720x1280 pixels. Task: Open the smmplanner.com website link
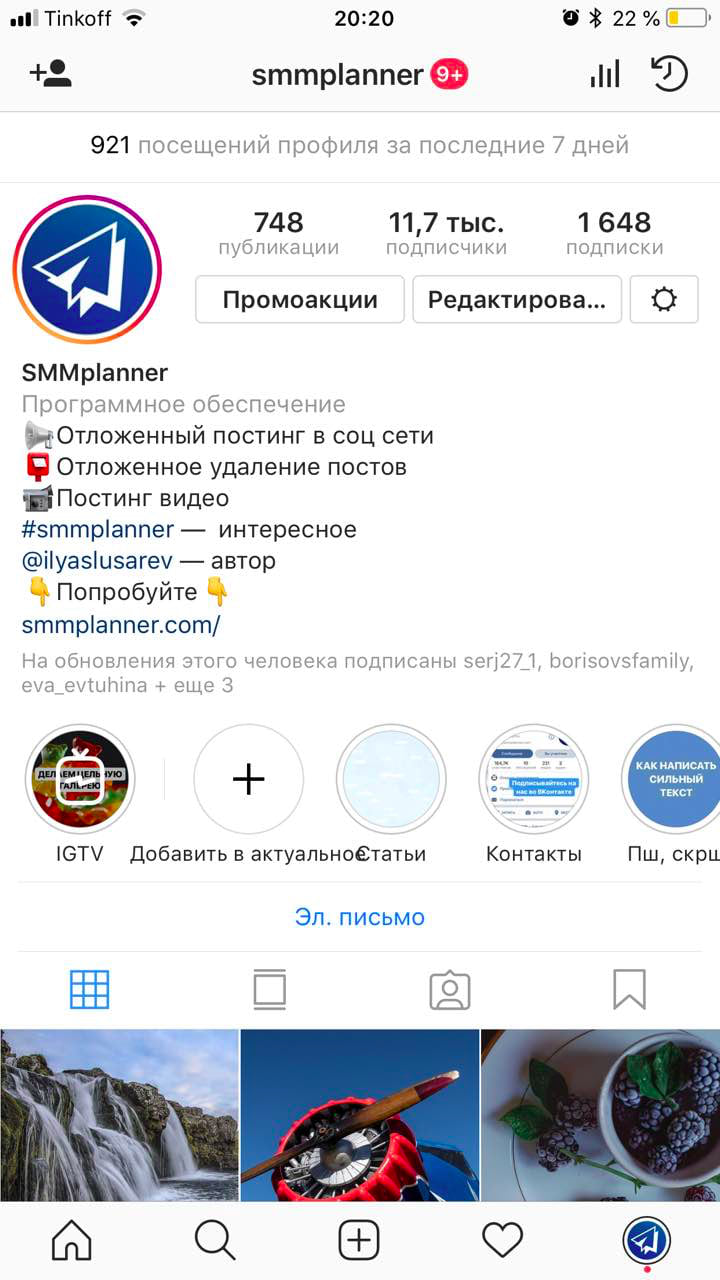click(121, 625)
